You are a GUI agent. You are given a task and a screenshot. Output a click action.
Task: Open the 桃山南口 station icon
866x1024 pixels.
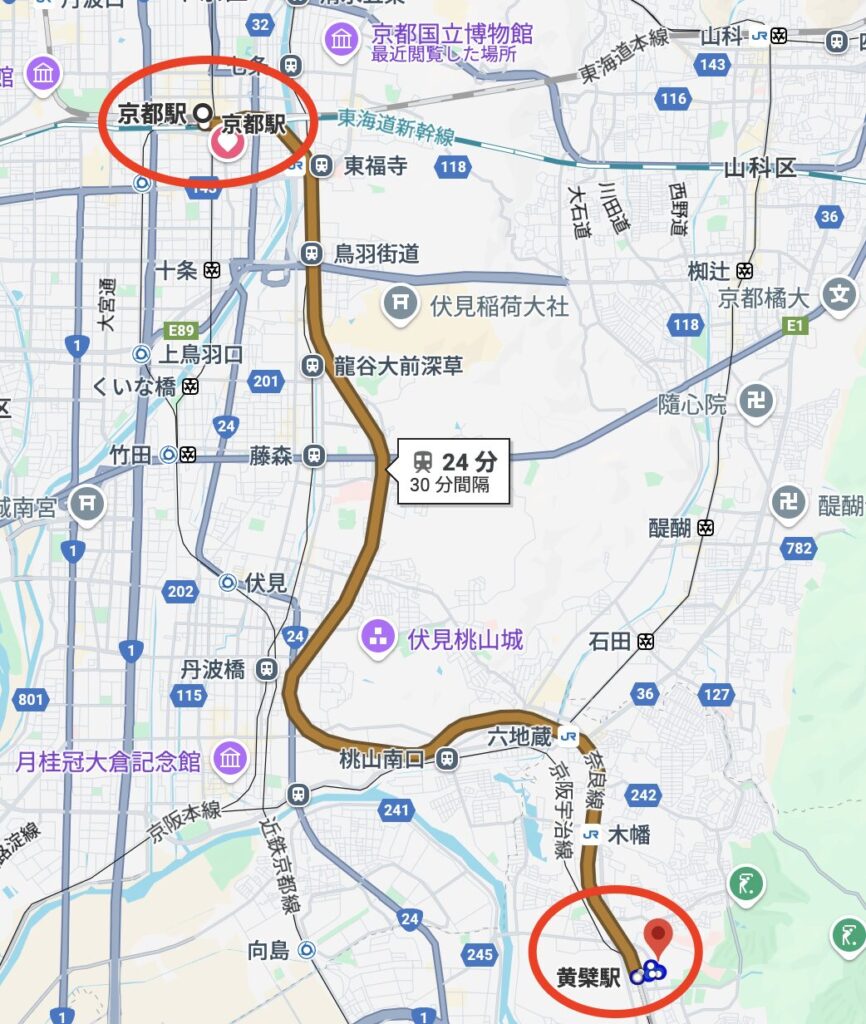click(x=447, y=759)
